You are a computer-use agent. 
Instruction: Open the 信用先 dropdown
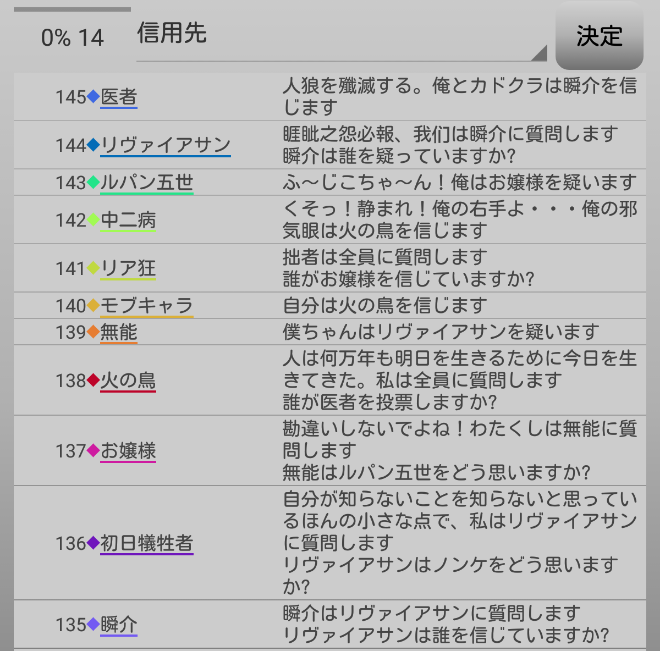point(342,36)
